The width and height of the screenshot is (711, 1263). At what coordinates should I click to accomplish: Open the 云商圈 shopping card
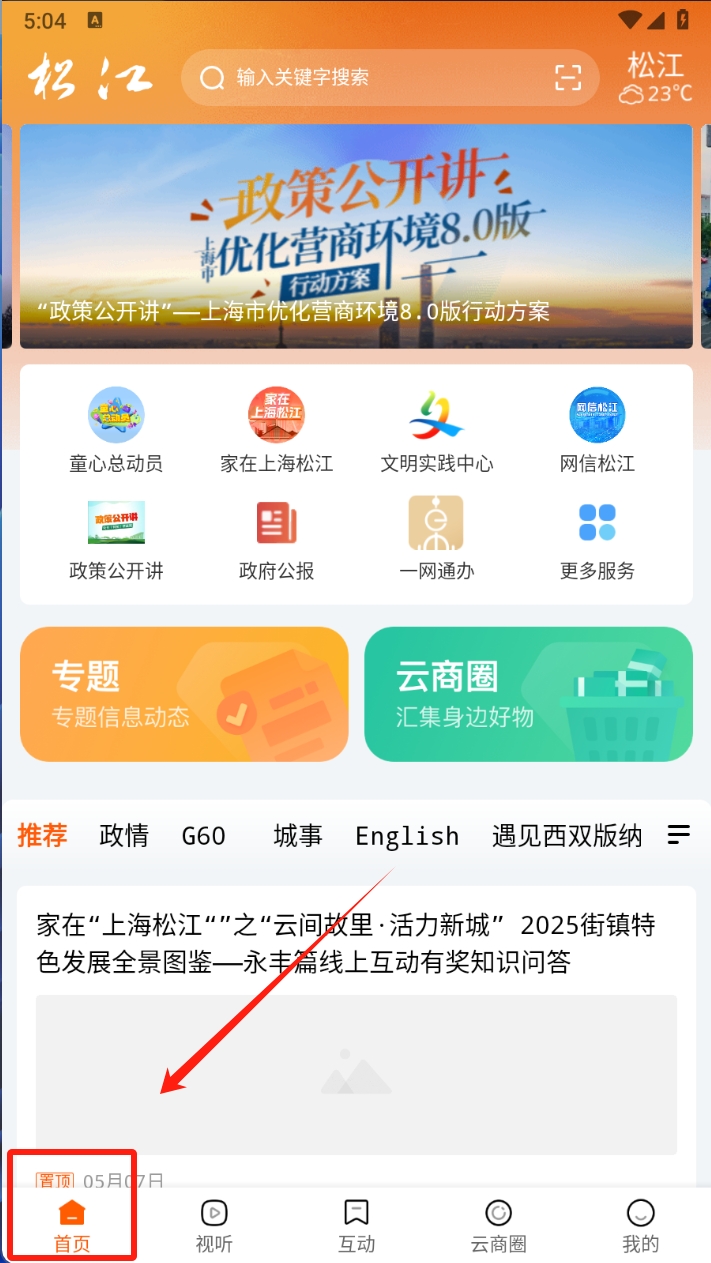pyautogui.click(x=528, y=694)
